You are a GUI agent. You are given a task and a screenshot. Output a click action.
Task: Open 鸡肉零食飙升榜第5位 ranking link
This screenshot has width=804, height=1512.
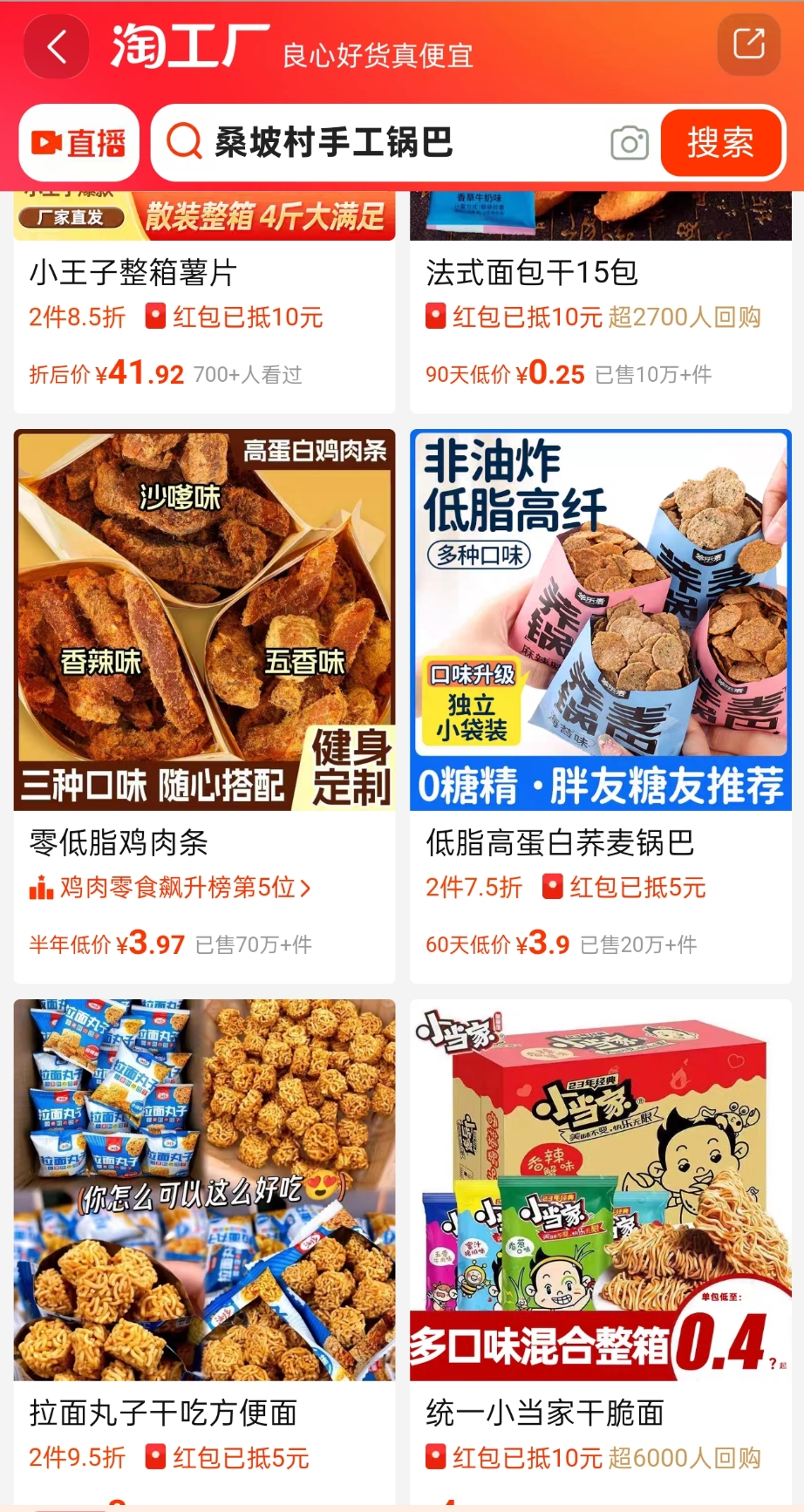170,888
